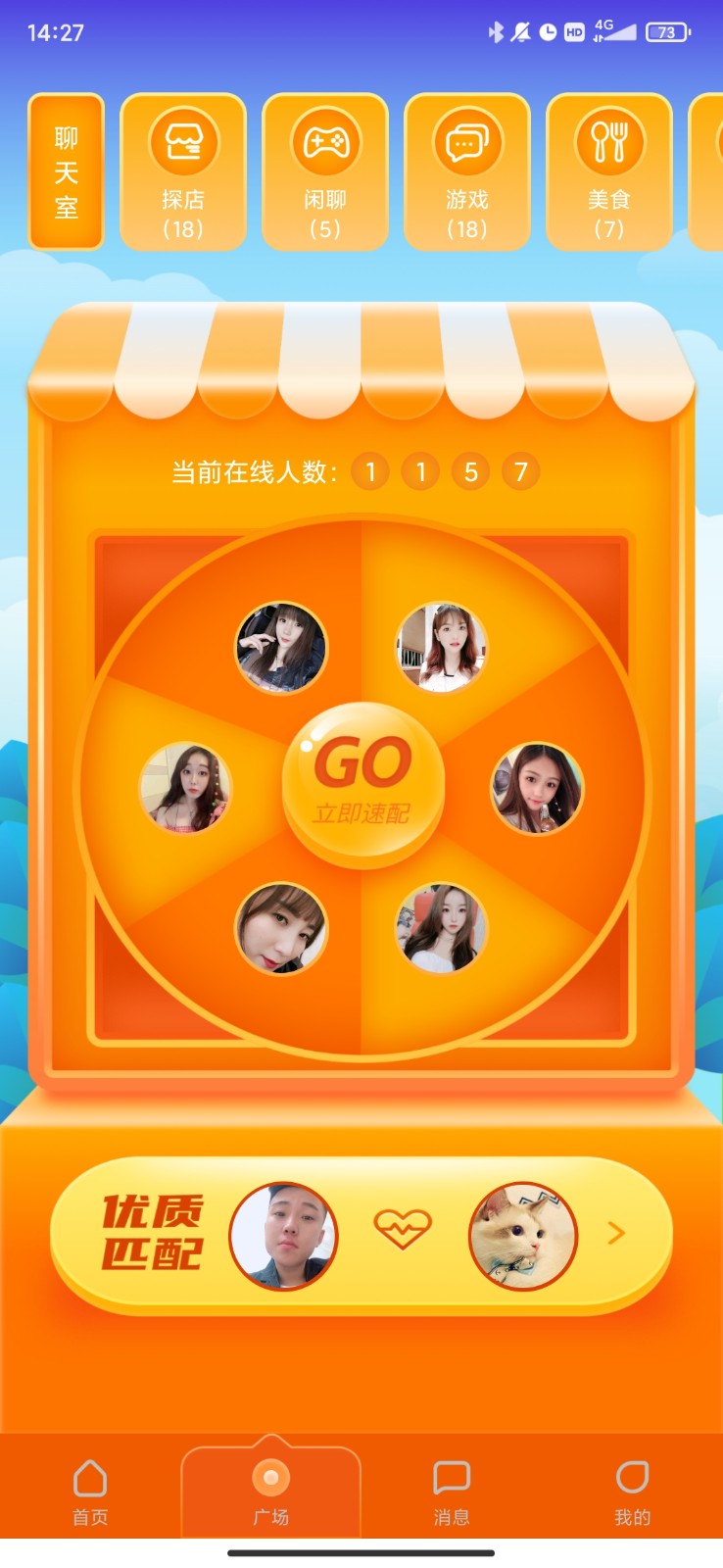Open the 消息 tab
This screenshot has height=1568, width=723.
[452, 1492]
